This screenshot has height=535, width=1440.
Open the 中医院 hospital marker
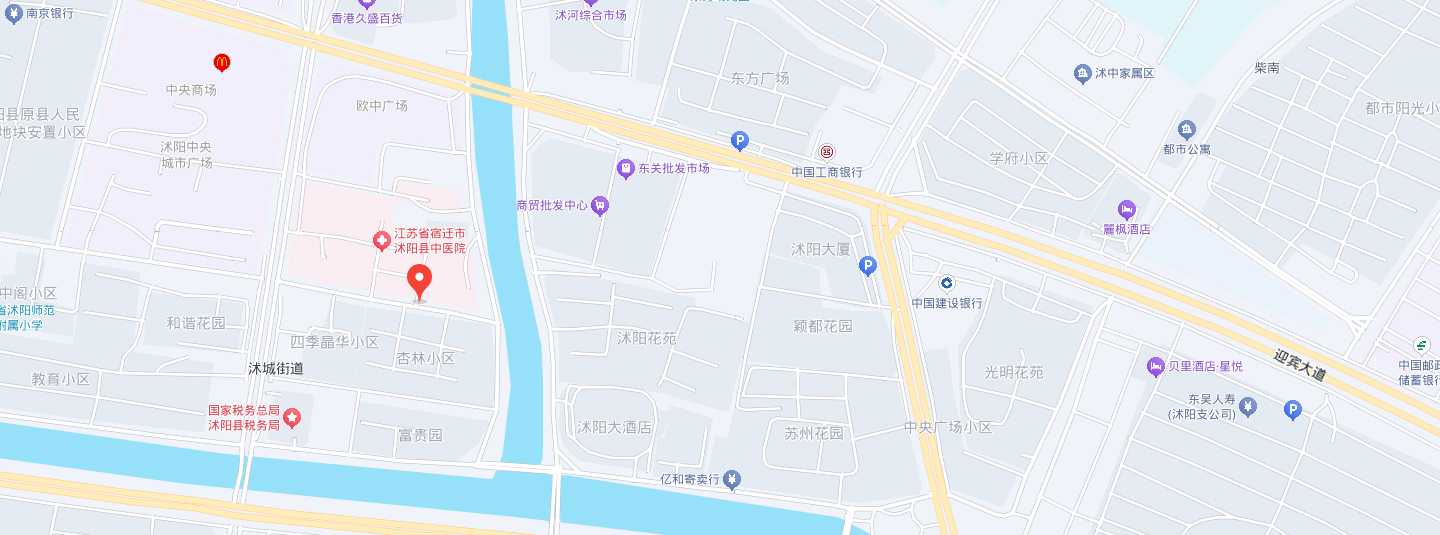click(381, 240)
